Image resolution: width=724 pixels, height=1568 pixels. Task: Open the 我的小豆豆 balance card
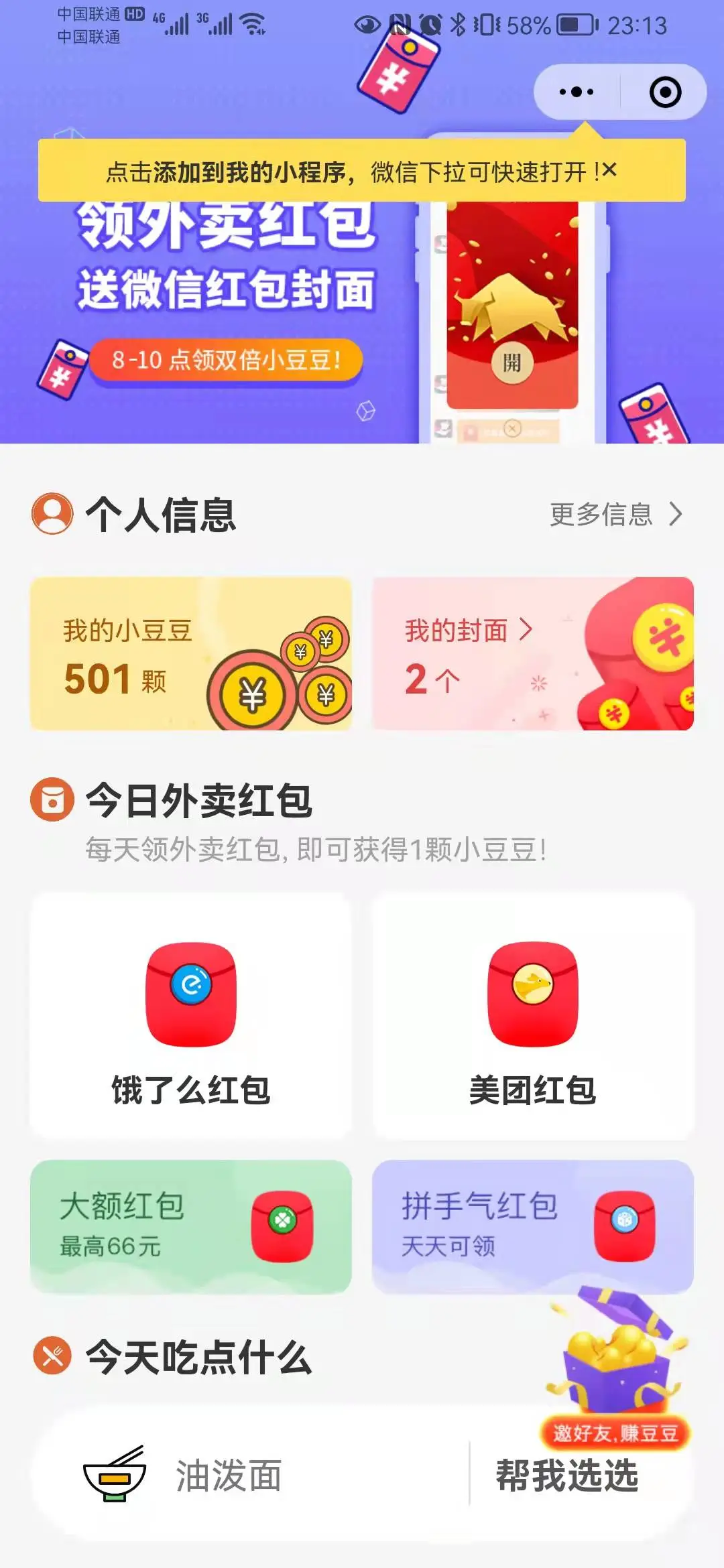tap(191, 653)
